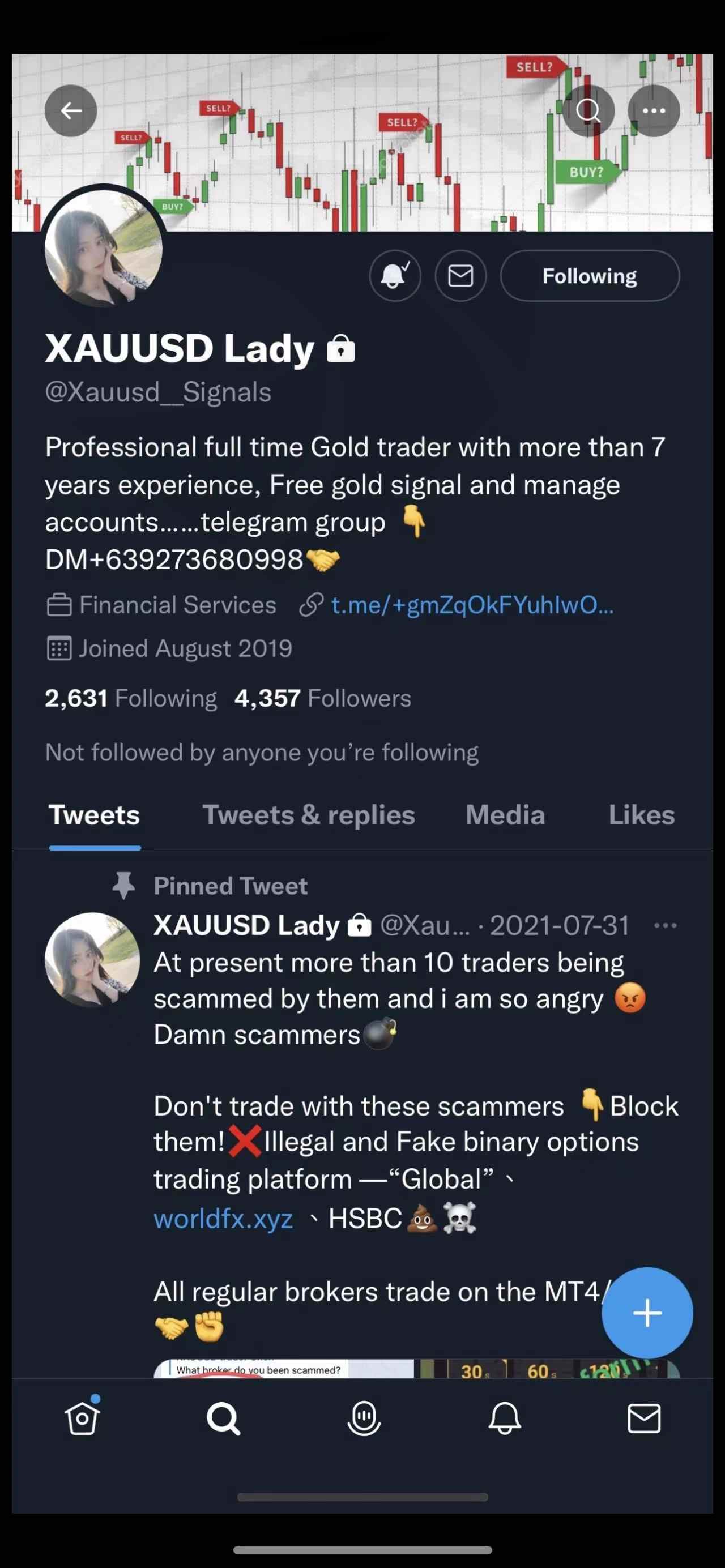725x1568 pixels.
Task: Open Spaces from the bottom bar
Action: click(364, 1419)
